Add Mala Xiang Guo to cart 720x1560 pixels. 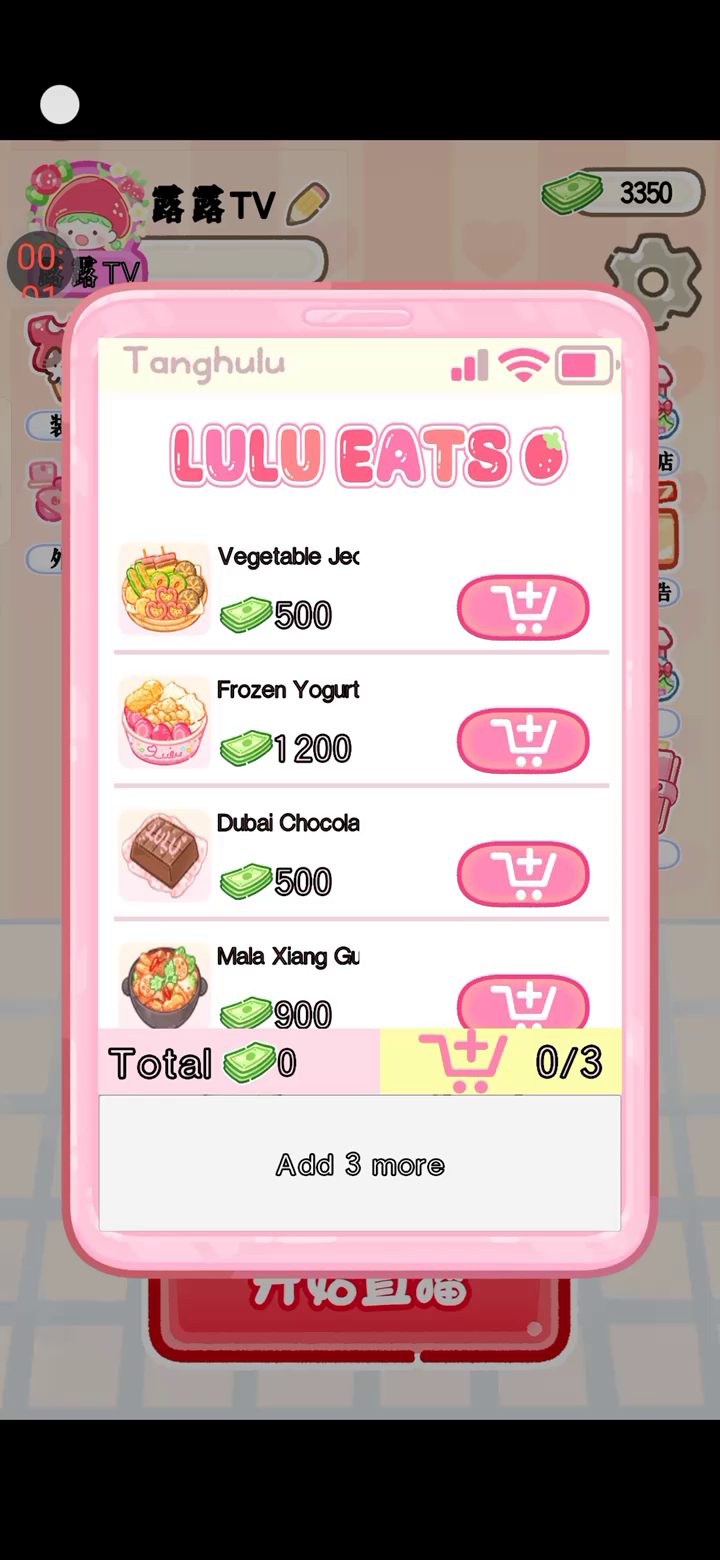point(523,1002)
